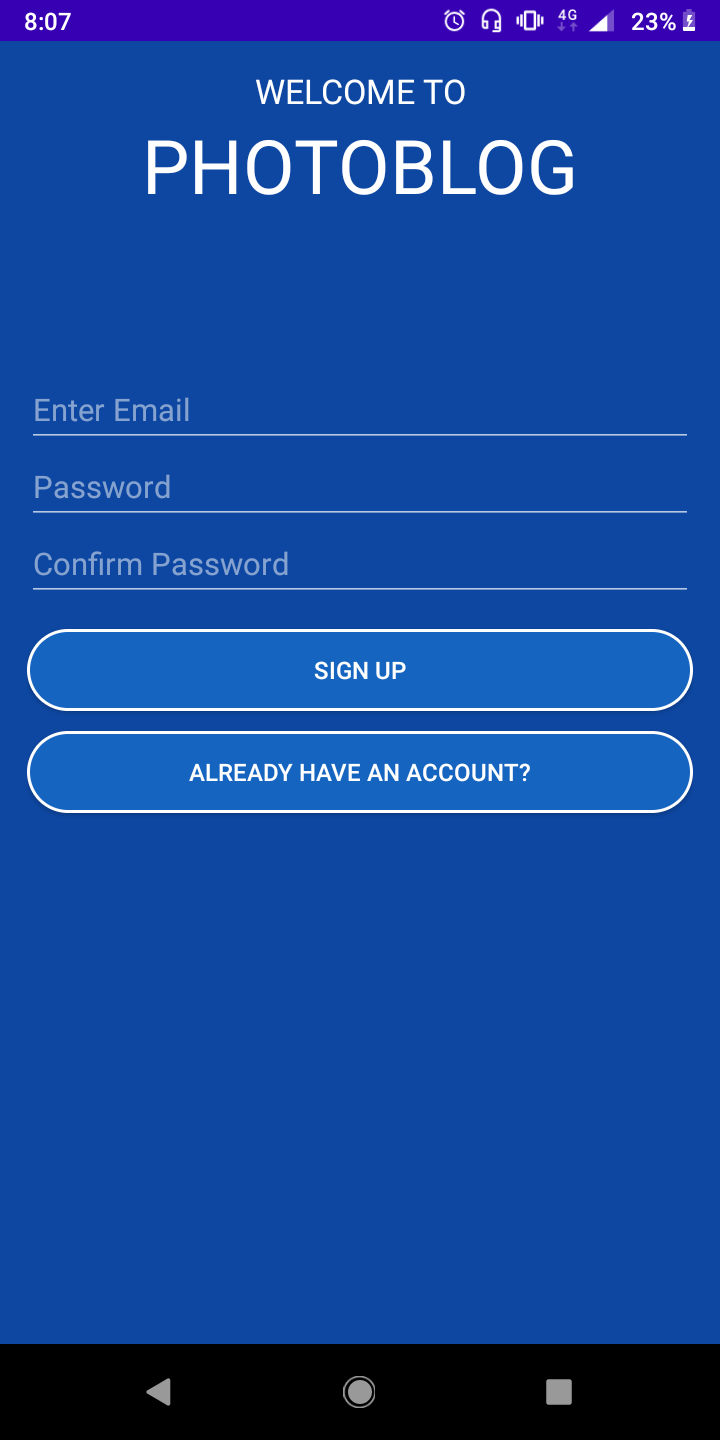Tap the headphones icon in the status bar

point(491,20)
